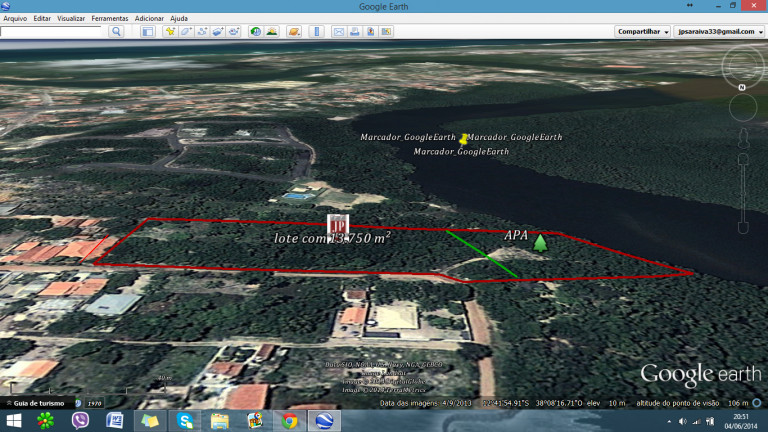Open the ruler measuring tool
The image size is (768, 432).
(x=317, y=32)
